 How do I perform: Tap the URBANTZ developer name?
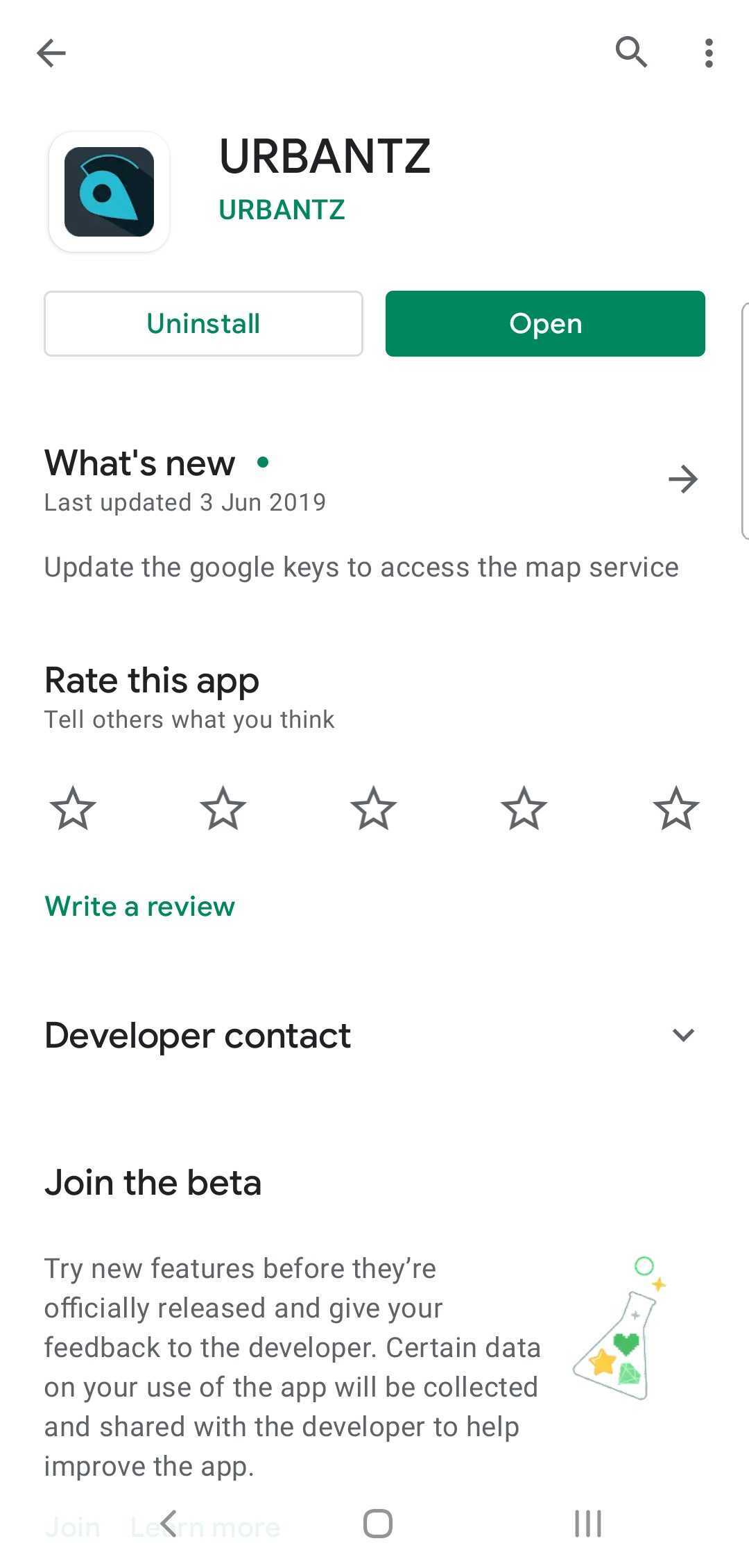(x=282, y=209)
